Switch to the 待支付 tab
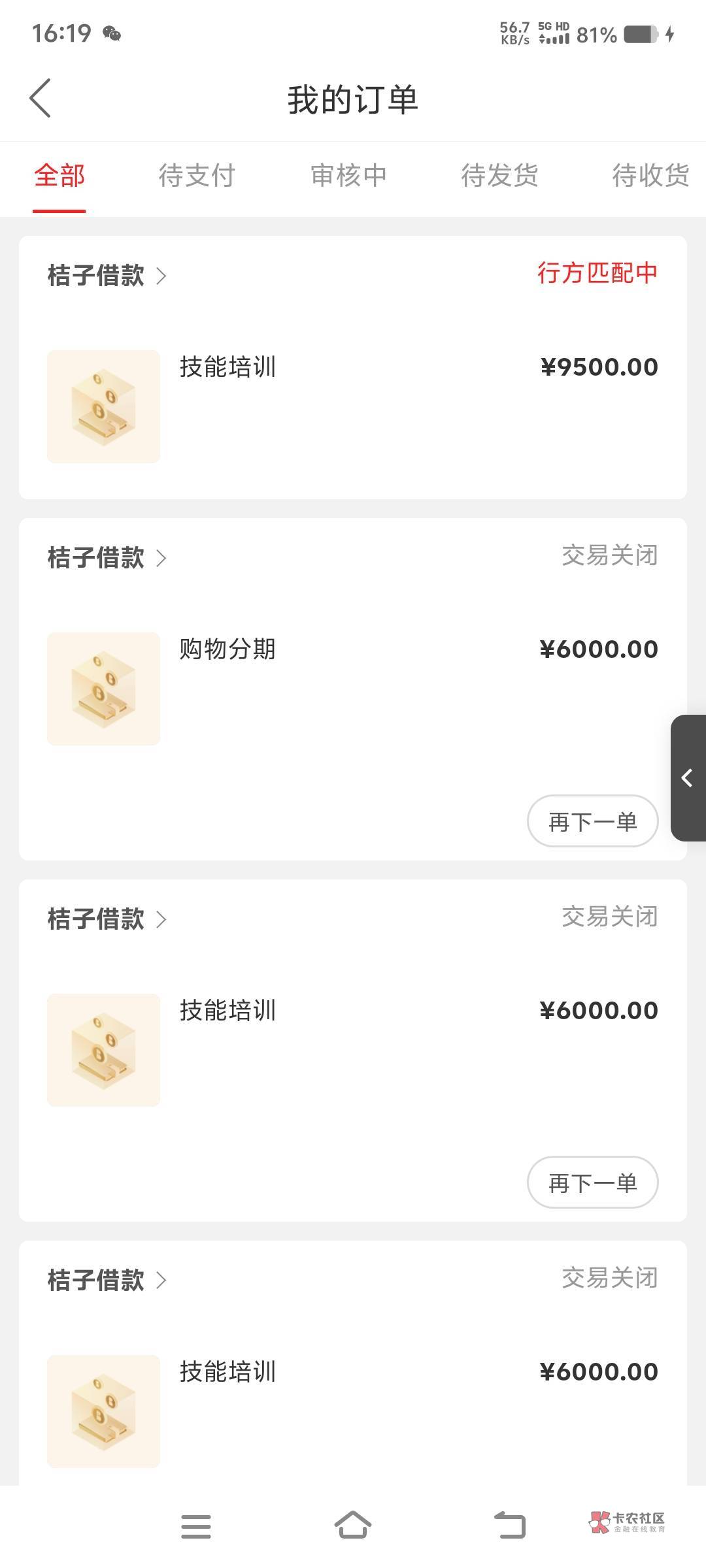 [196, 176]
